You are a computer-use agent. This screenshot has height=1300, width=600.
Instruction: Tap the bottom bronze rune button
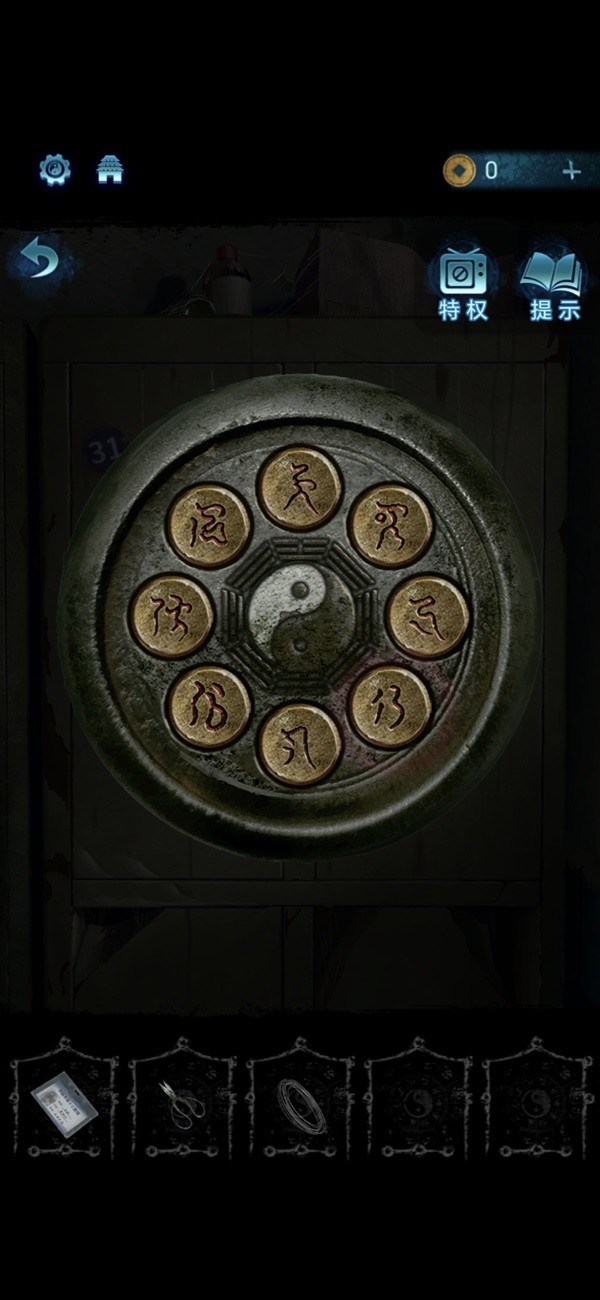click(300, 745)
